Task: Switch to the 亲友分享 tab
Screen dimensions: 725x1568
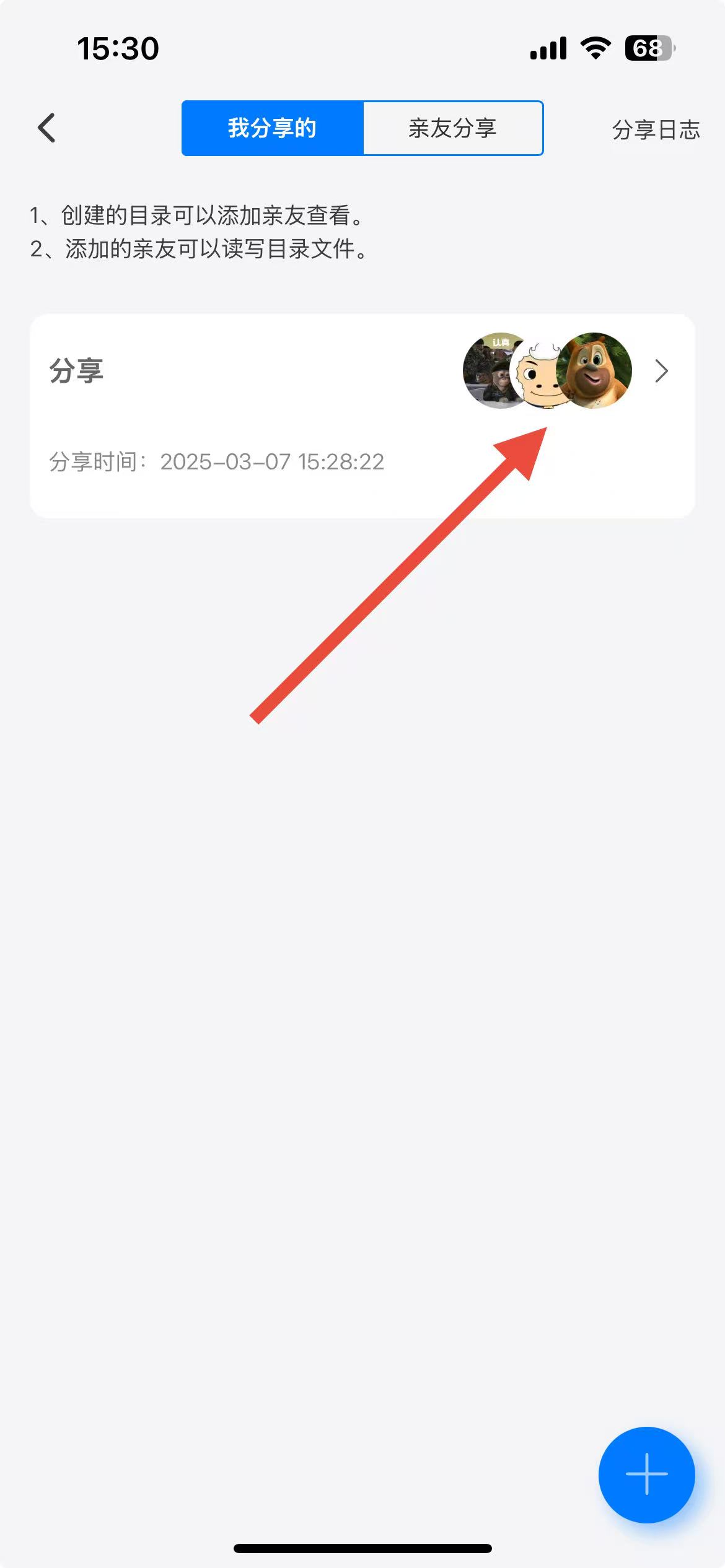Action: click(x=453, y=128)
